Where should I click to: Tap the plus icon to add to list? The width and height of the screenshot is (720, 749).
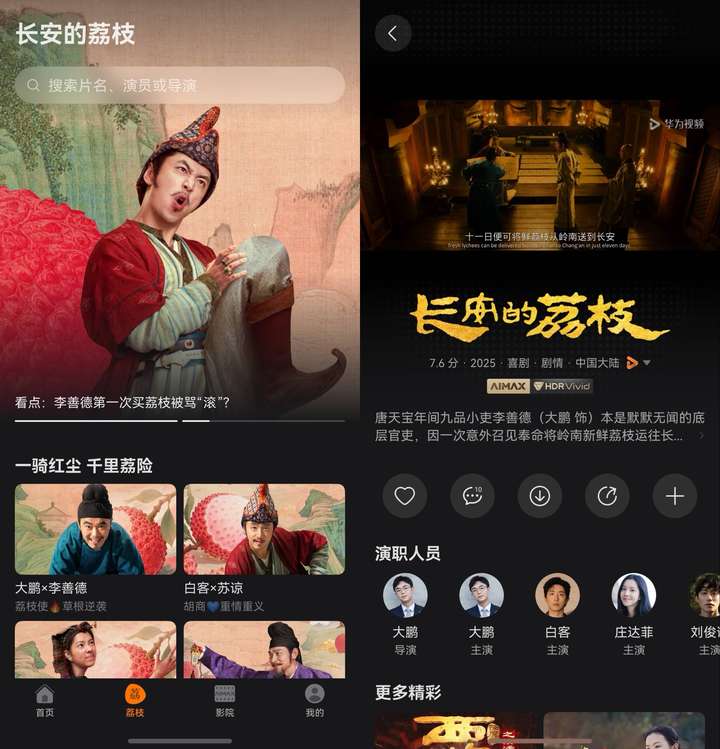pos(675,496)
